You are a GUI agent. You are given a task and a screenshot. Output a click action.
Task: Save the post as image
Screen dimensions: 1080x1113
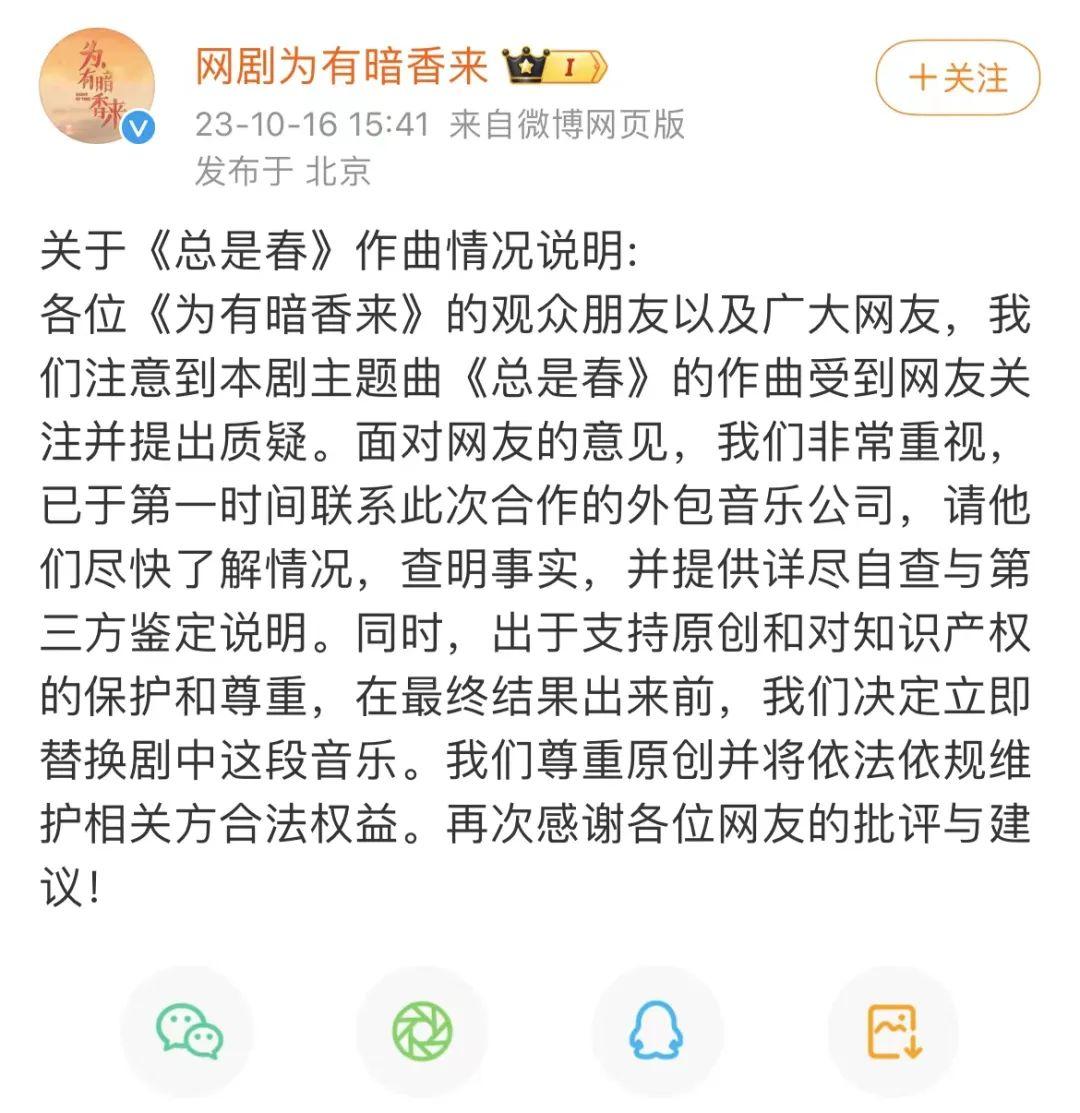click(893, 1032)
